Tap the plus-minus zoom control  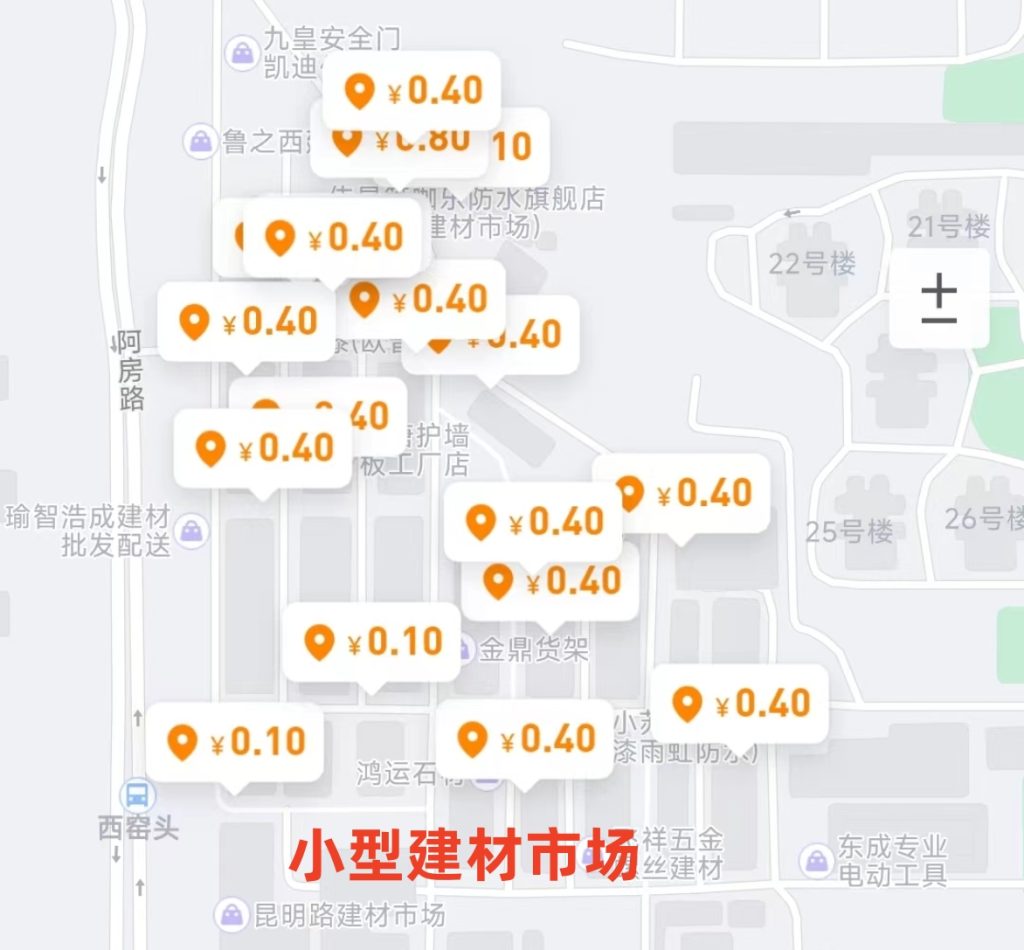938,299
